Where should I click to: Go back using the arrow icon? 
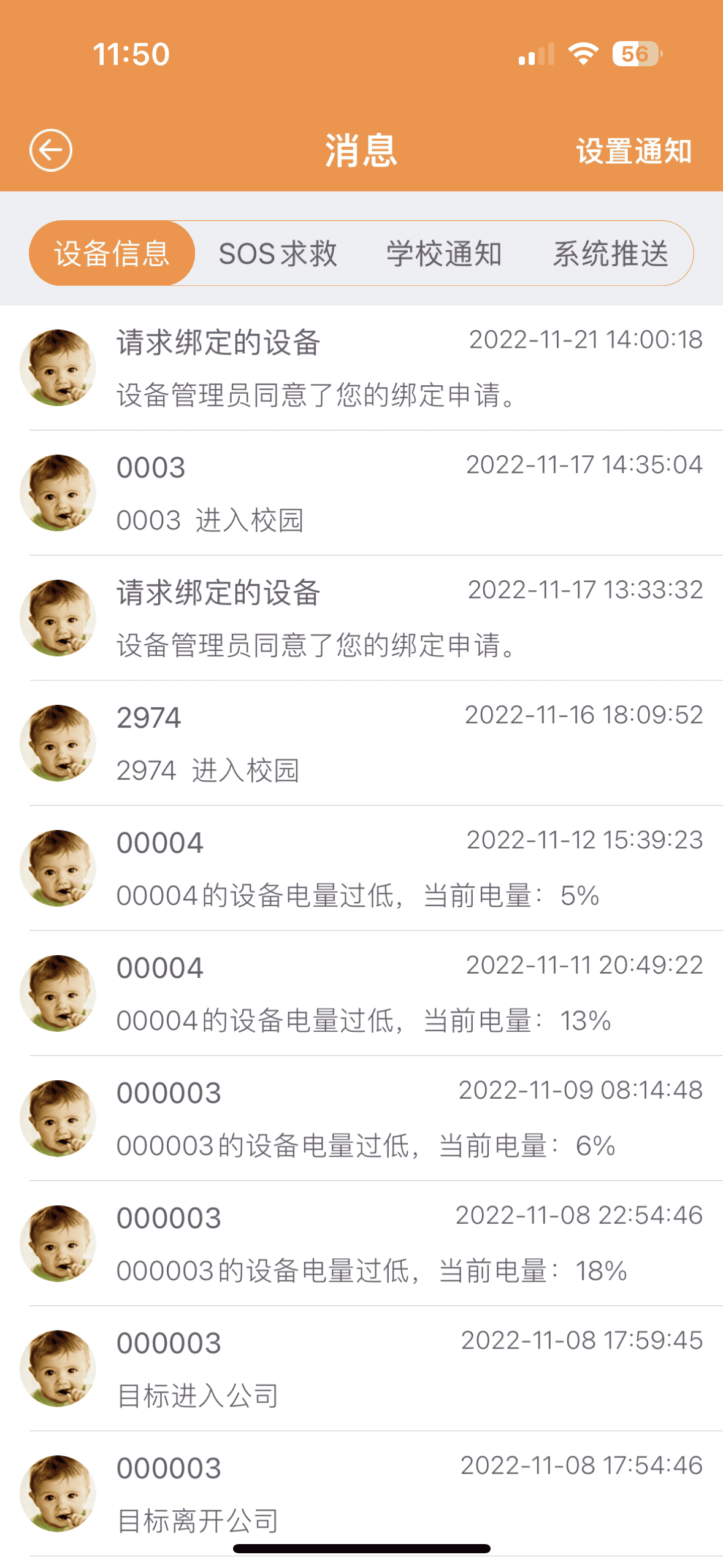51,150
